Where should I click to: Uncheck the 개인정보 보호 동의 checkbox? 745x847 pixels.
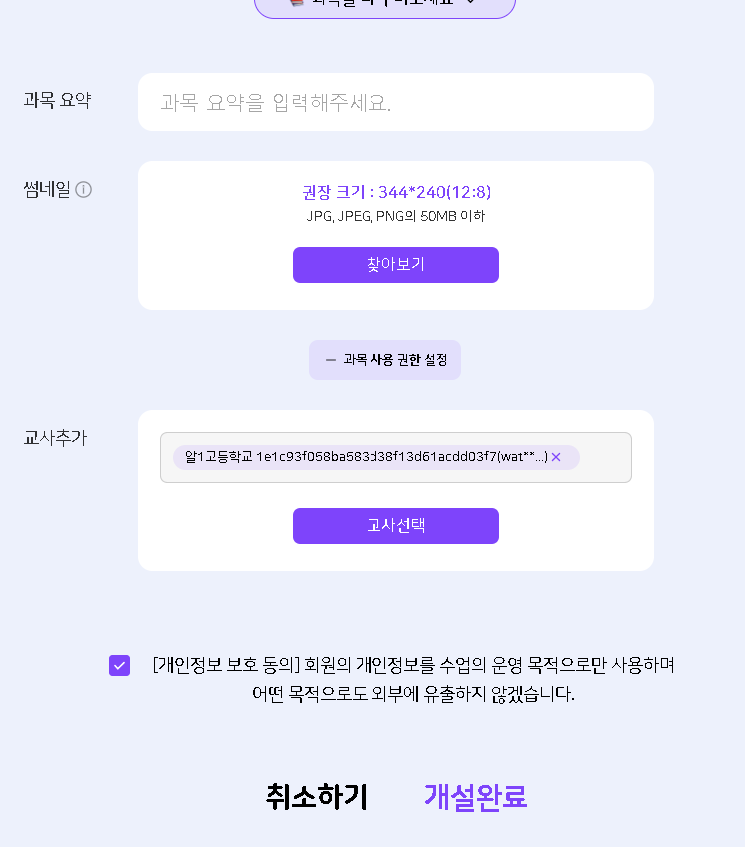click(119, 665)
